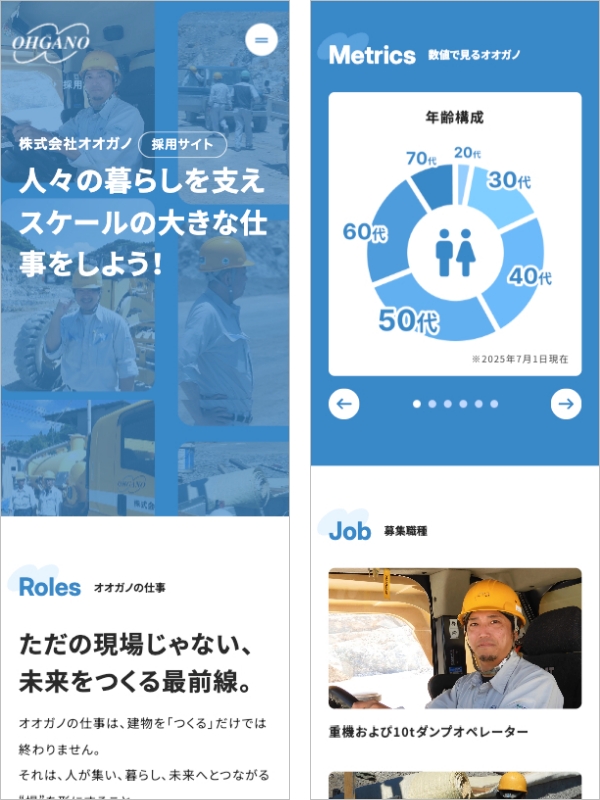Open the hamburger menu

pos(262,40)
